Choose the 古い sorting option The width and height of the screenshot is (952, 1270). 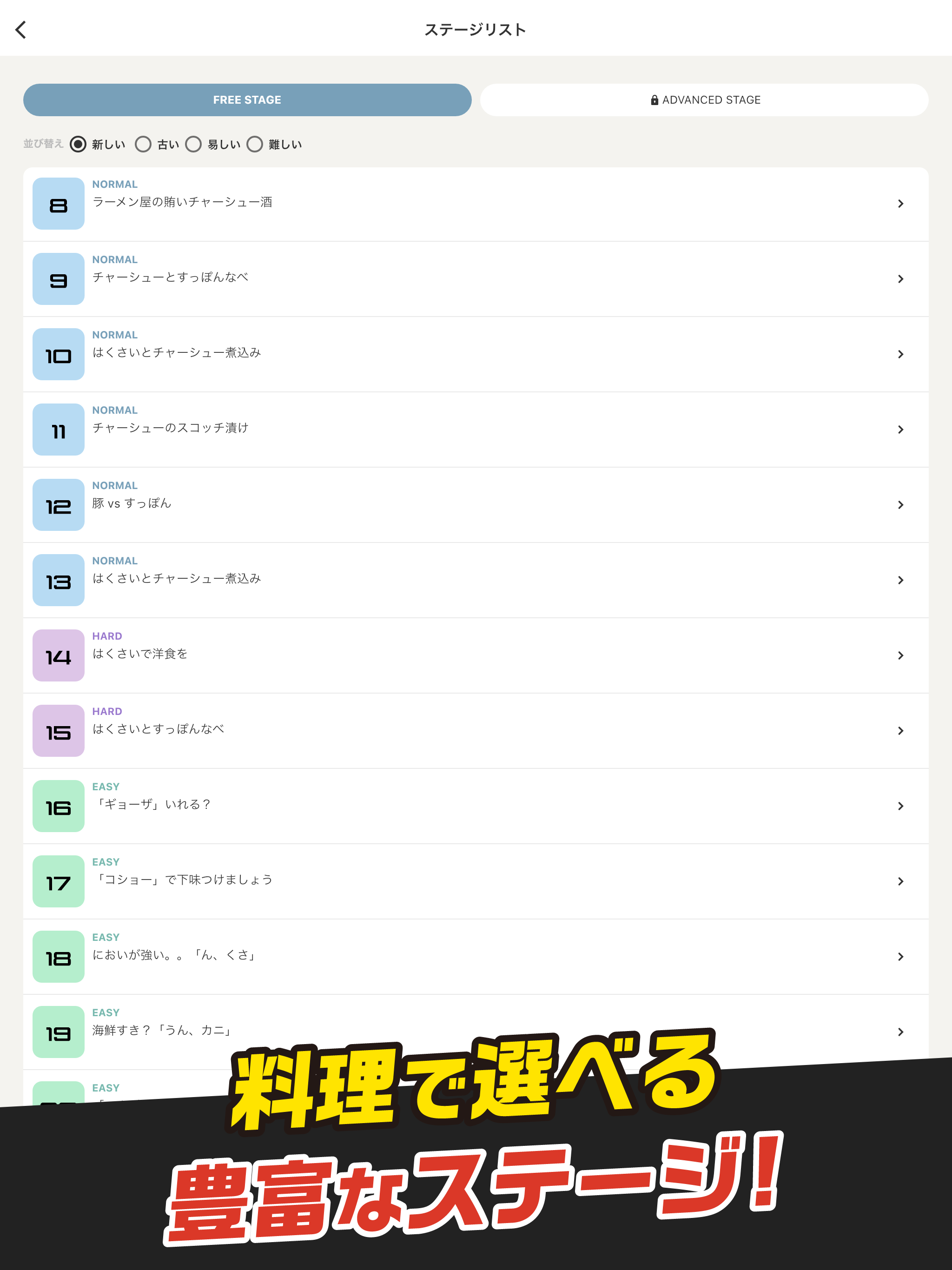(144, 144)
